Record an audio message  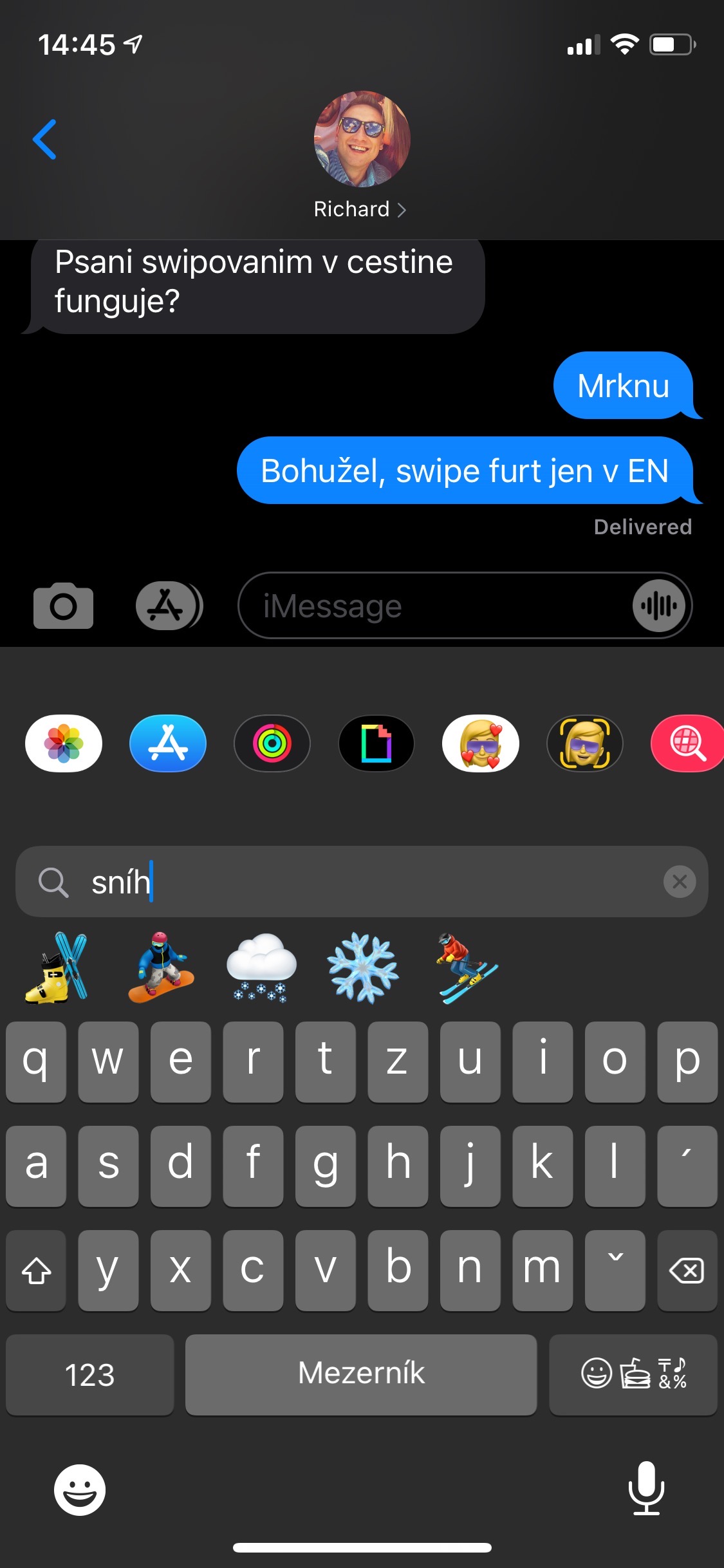(658, 606)
